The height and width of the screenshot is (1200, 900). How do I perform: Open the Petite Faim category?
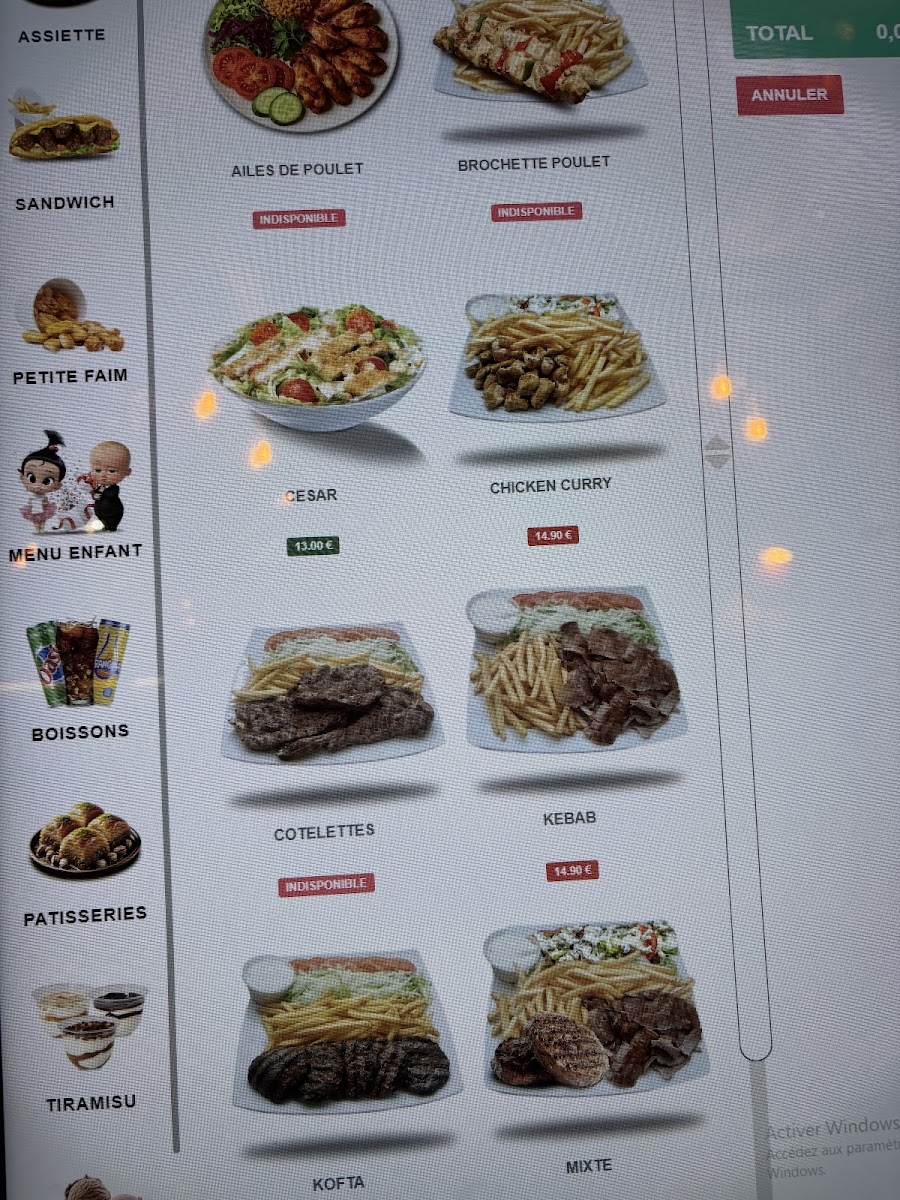coord(70,333)
